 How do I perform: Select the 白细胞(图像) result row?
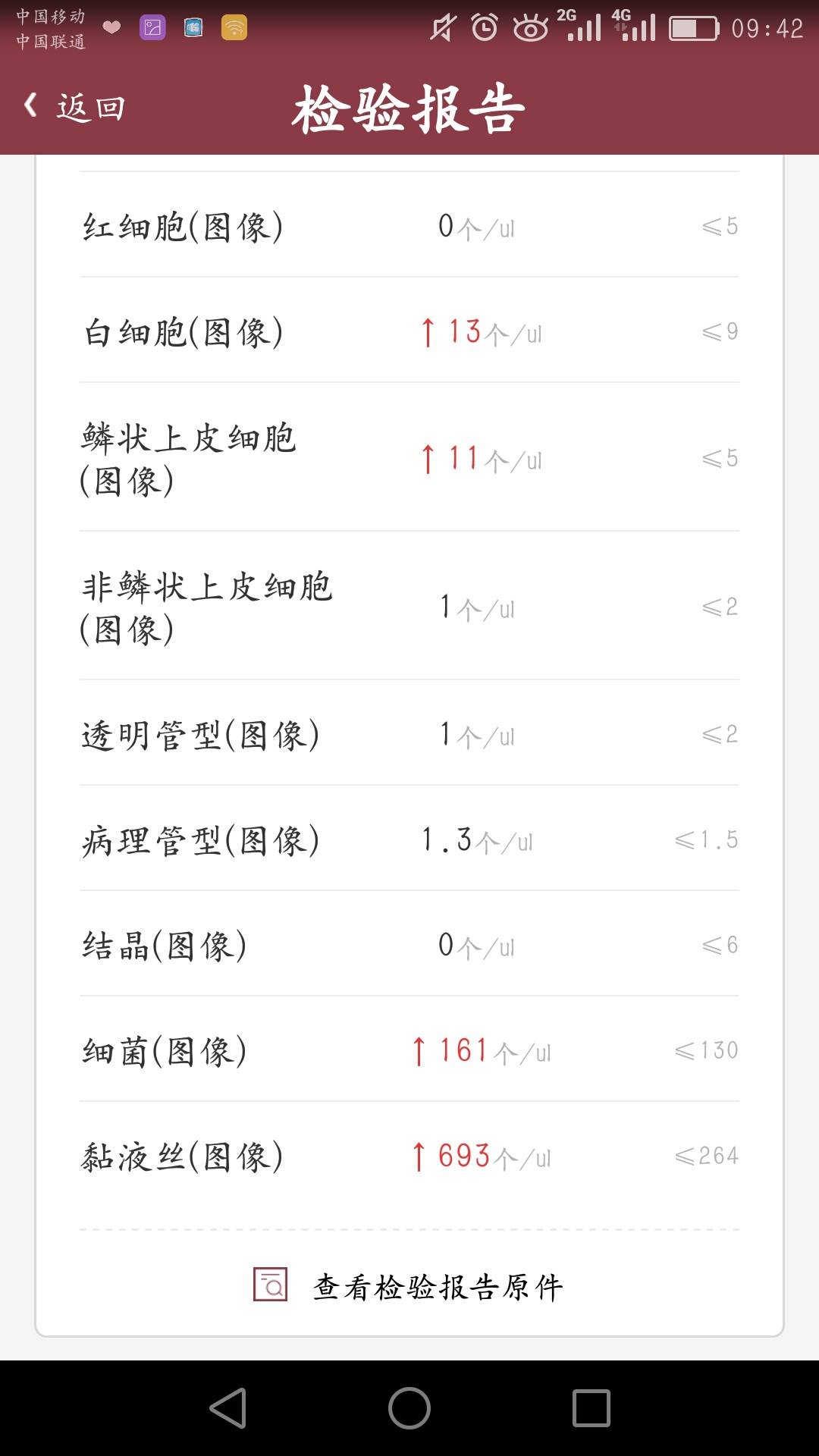(409, 331)
